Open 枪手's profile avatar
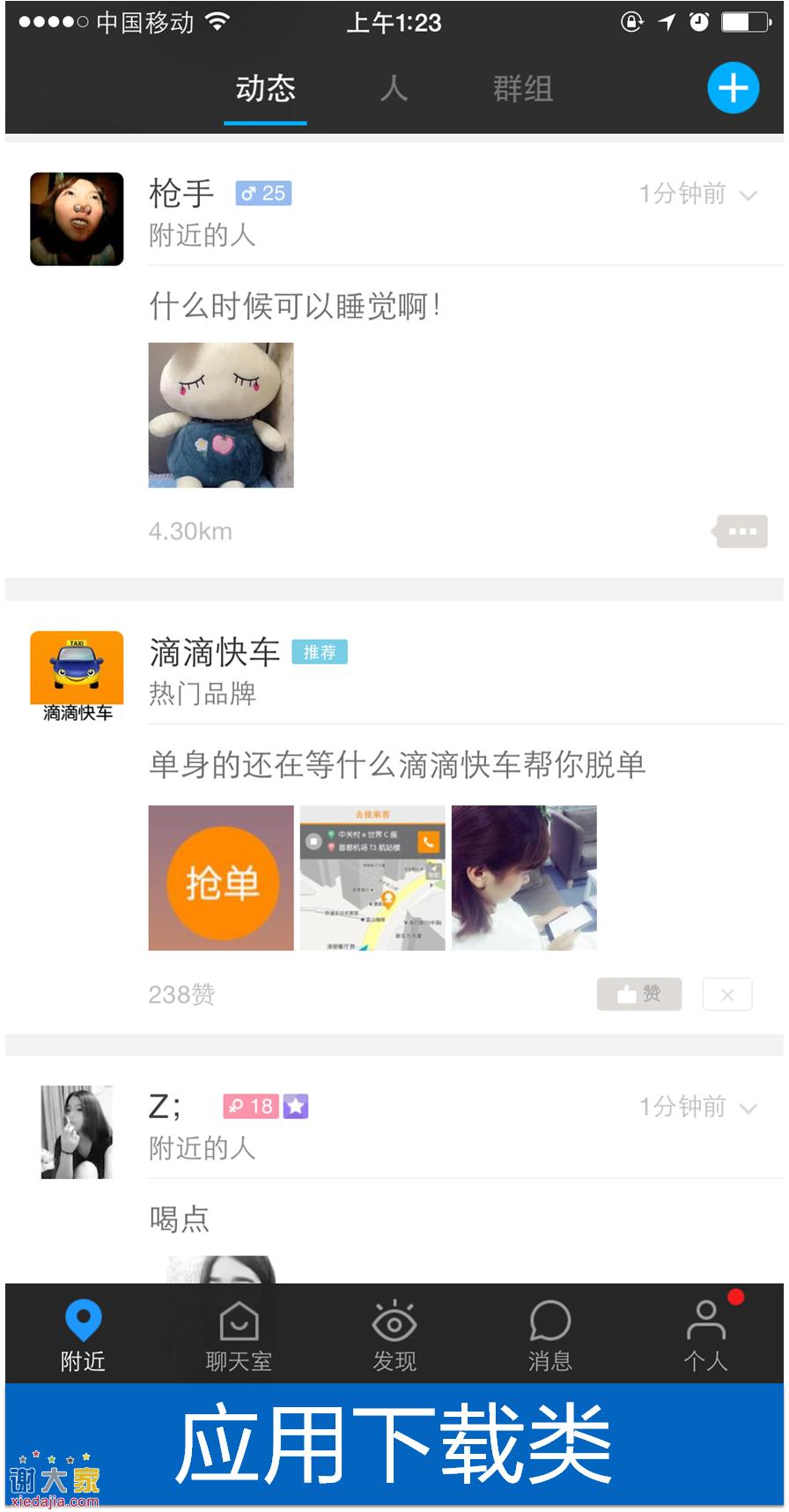 (x=77, y=219)
